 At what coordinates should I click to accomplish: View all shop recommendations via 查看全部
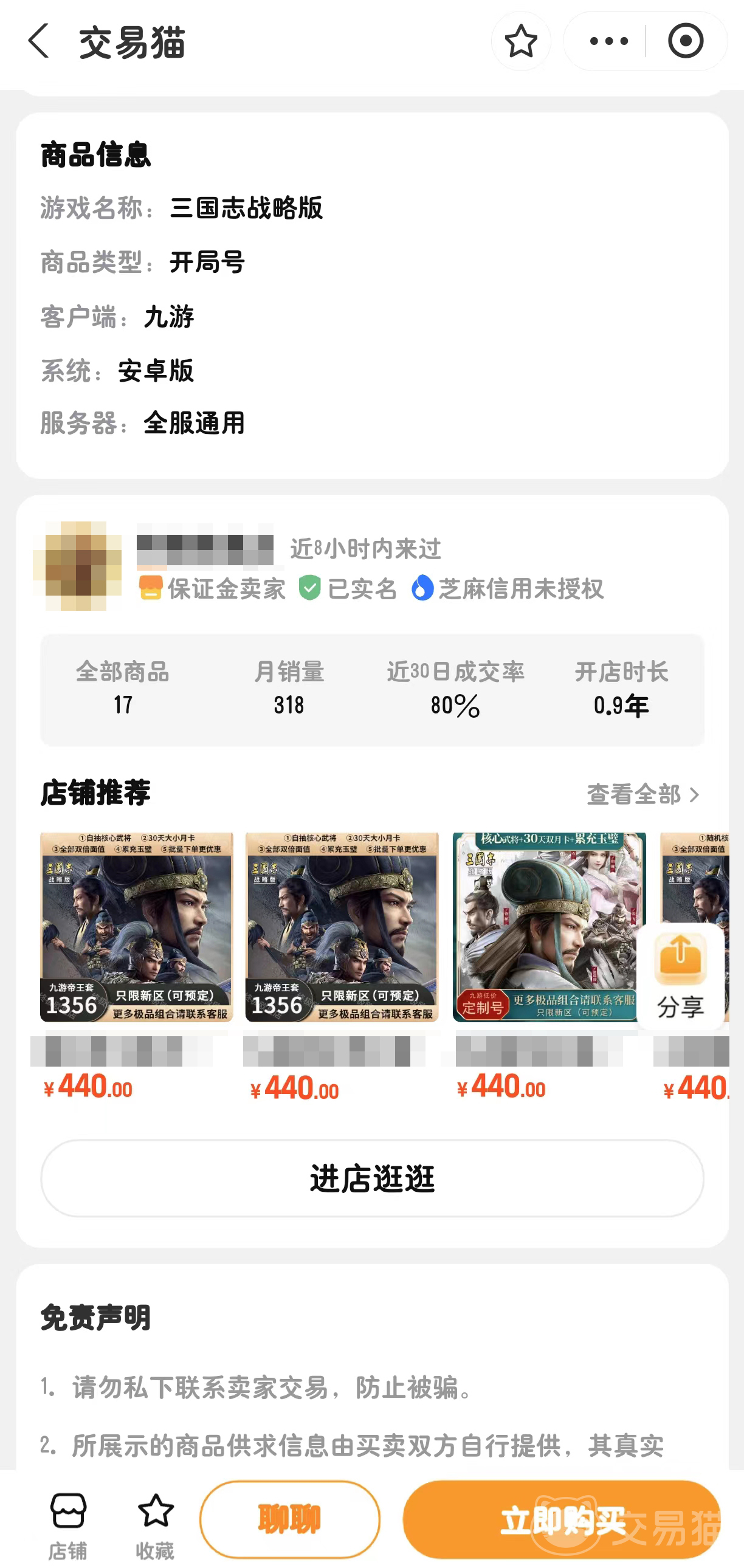pyautogui.click(x=643, y=794)
